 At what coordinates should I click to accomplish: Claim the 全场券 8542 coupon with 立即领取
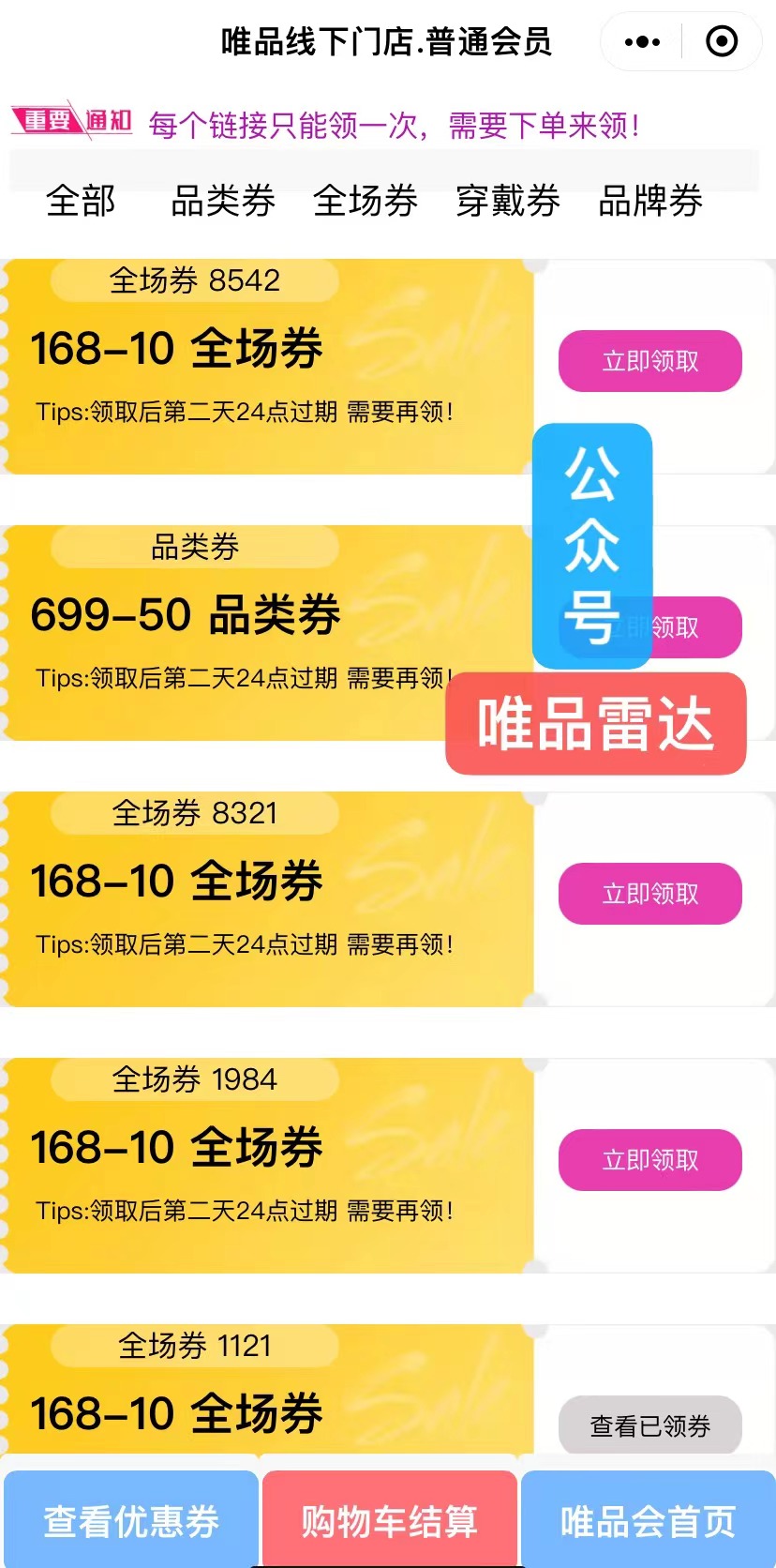pyautogui.click(x=649, y=361)
